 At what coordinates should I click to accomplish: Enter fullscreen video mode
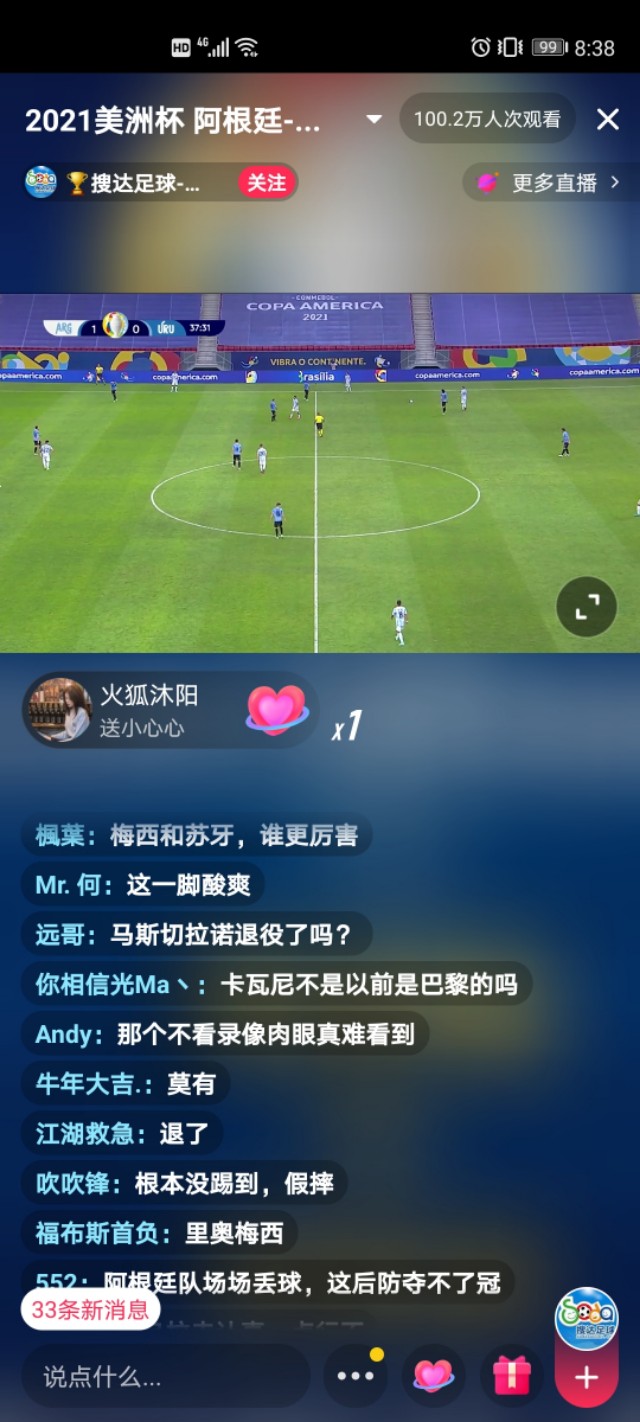pos(586,606)
